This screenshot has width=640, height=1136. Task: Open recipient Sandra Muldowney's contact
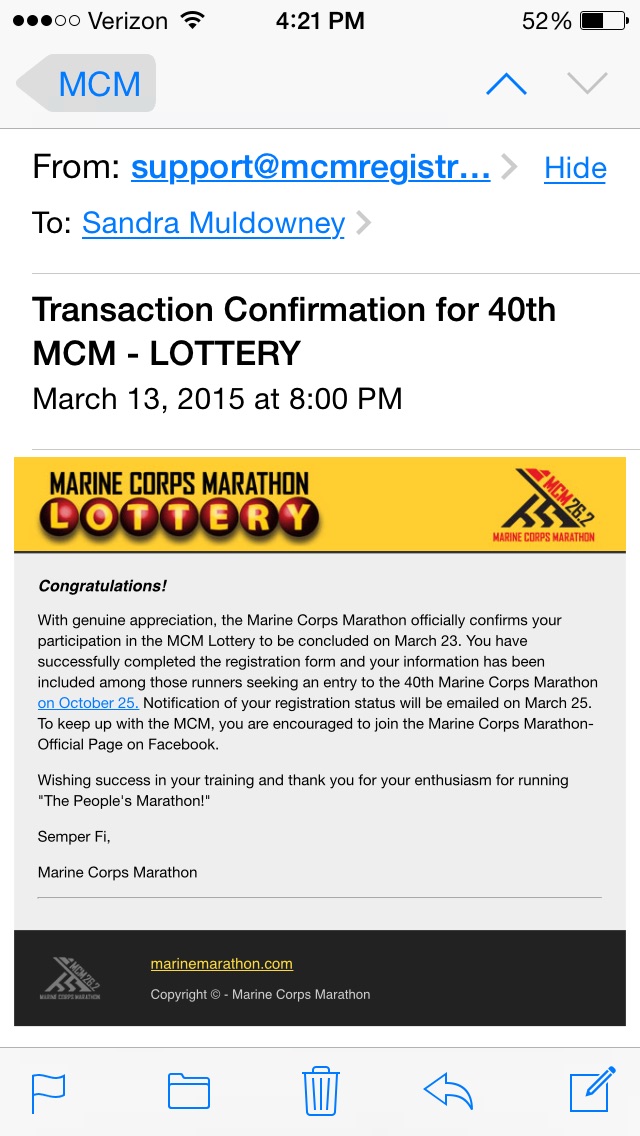point(213,223)
